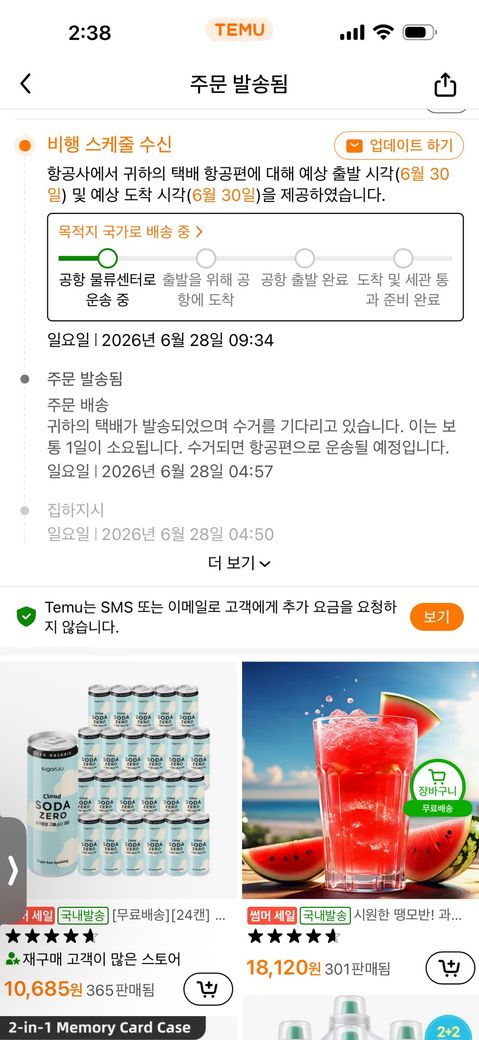Image resolution: width=479 pixels, height=1040 pixels.
Task: Add the 10,685원 soda to cart
Action: pyautogui.click(x=208, y=990)
